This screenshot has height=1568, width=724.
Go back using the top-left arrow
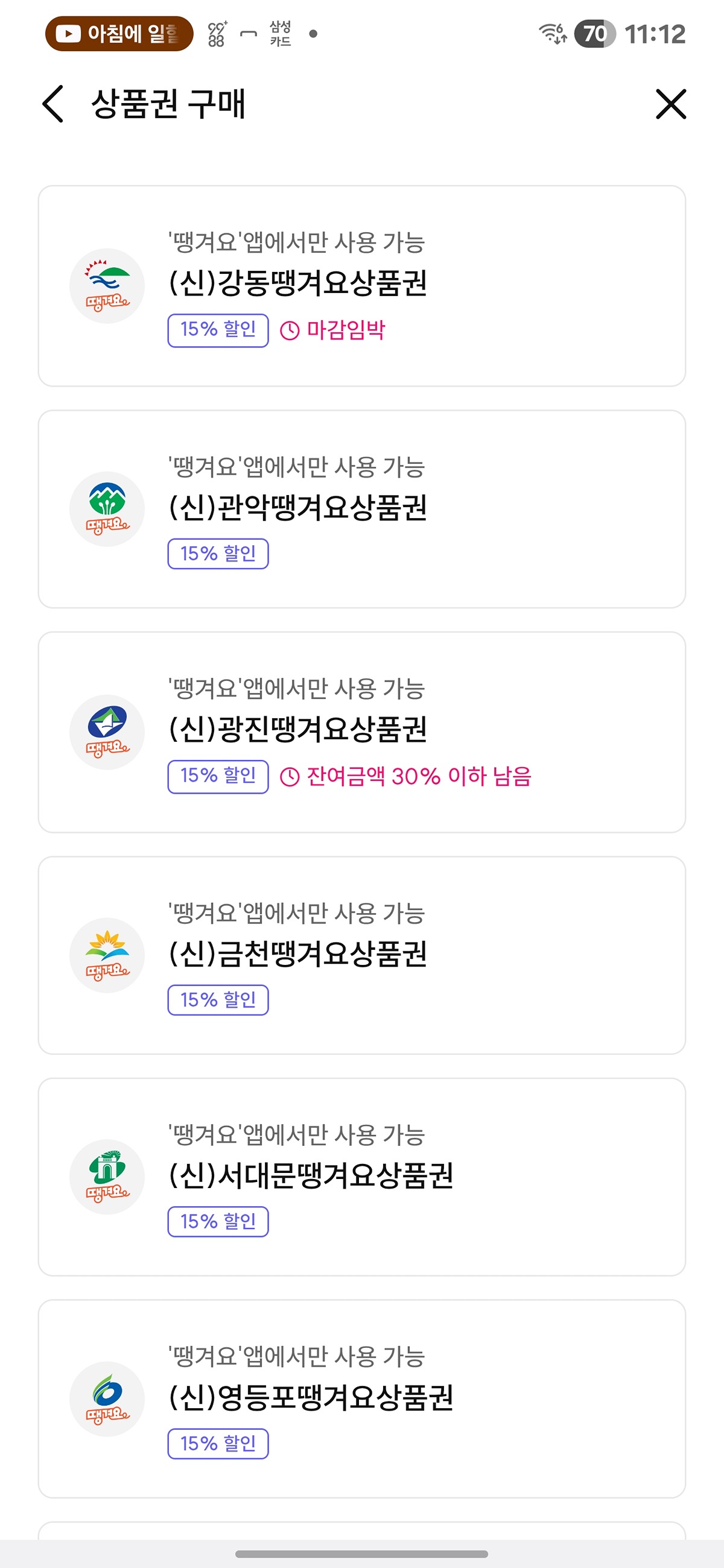coord(53,104)
